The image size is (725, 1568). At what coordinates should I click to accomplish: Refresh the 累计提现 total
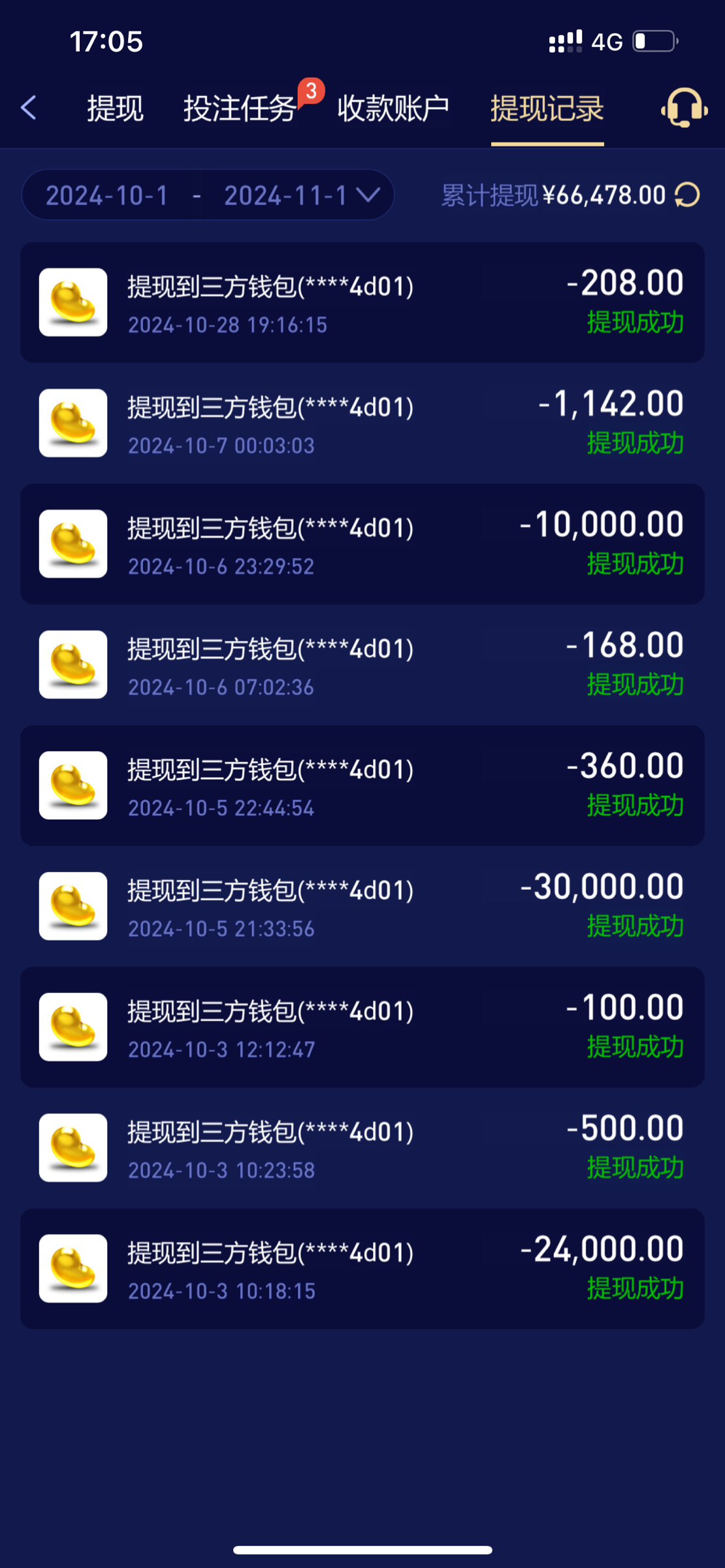(687, 195)
